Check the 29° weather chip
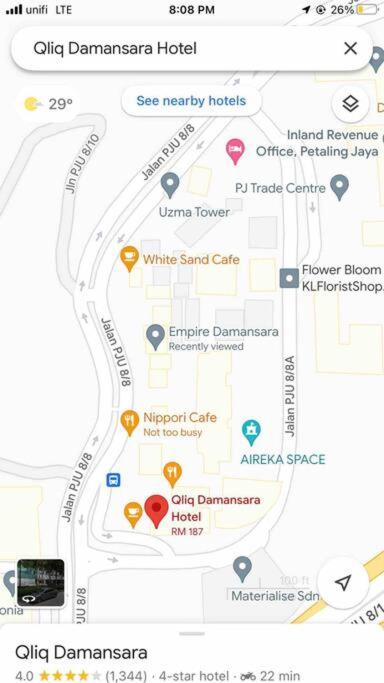Viewport: 384px width, 683px height. tap(47, 104)
